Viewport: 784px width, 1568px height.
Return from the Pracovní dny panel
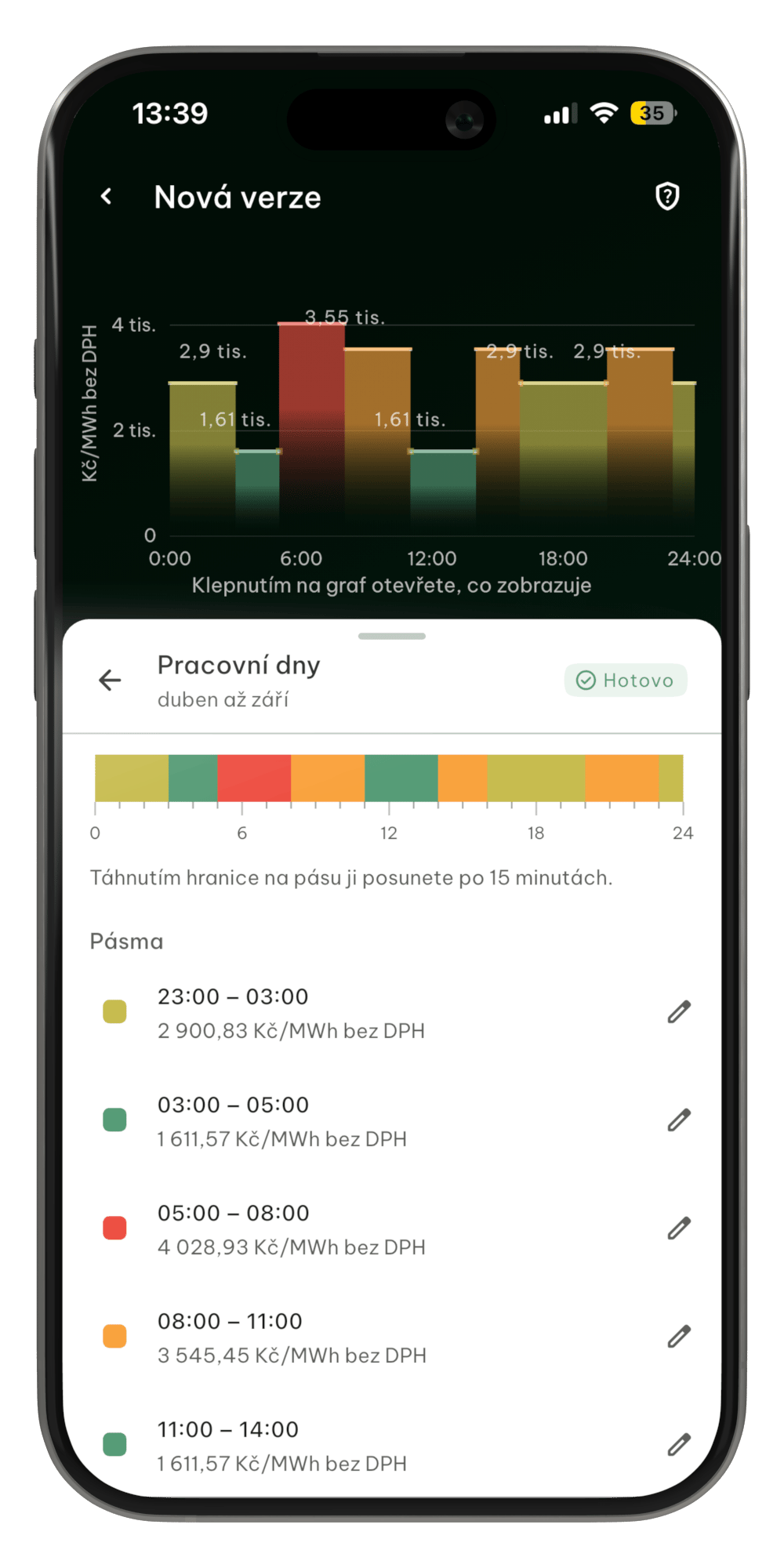(110, 680)
